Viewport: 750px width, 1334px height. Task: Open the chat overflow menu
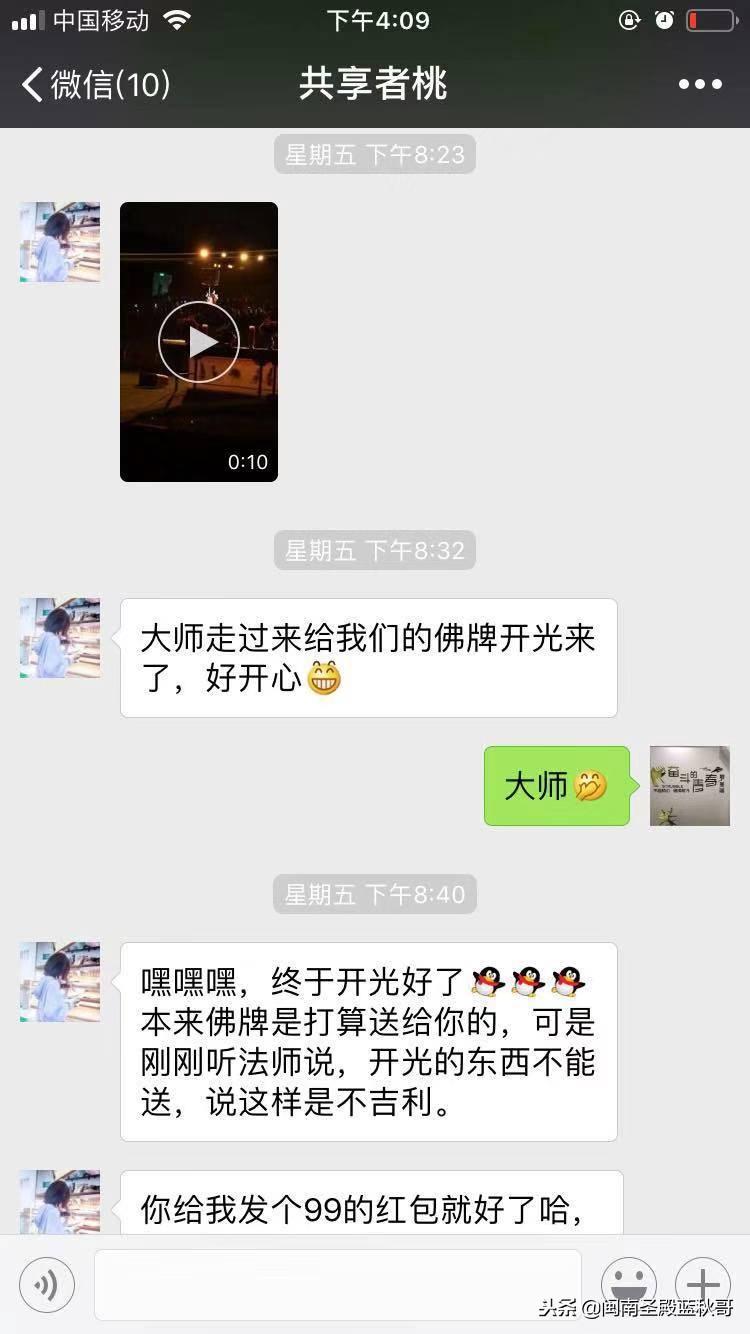coord(699,85)
